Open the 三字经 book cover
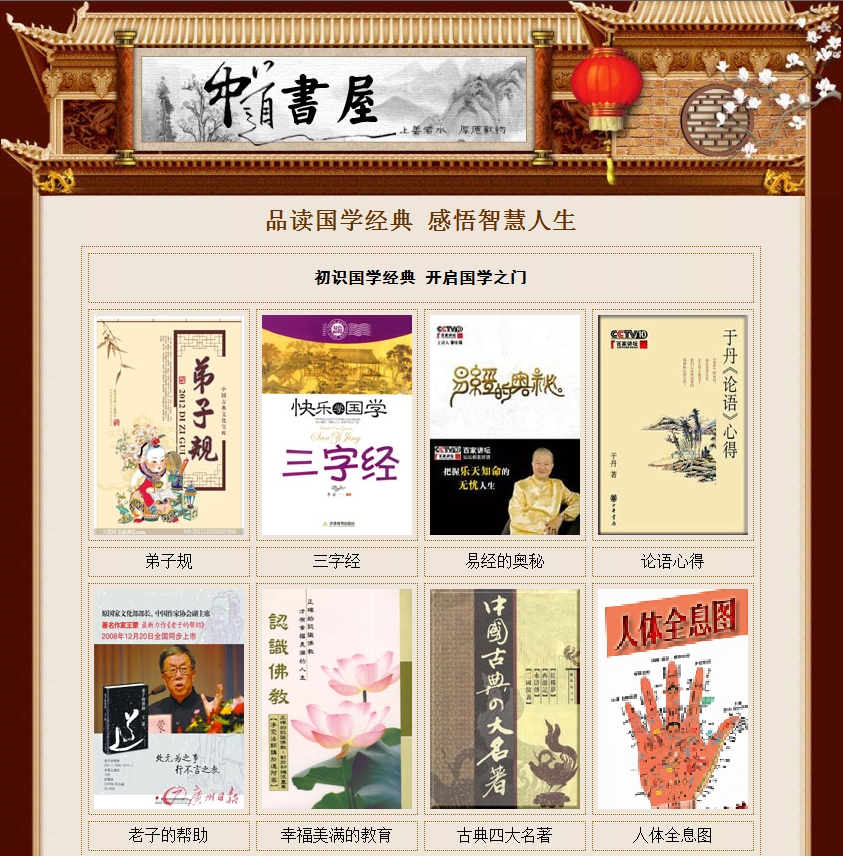The height and width of the screenshot is (856, 843). (x=337, y=426)
